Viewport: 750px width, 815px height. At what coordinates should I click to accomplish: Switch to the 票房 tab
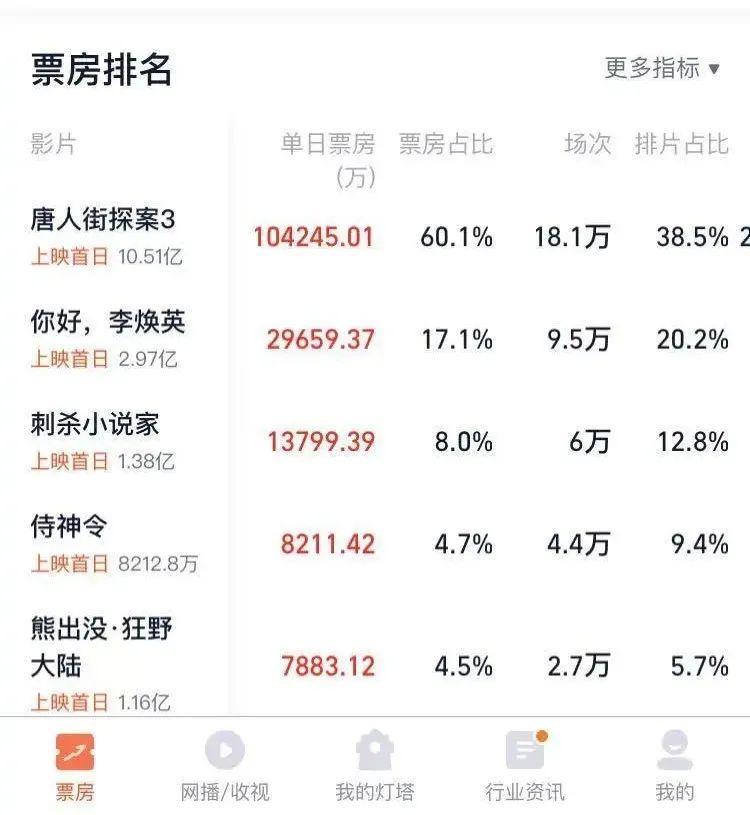pos(75,767)
